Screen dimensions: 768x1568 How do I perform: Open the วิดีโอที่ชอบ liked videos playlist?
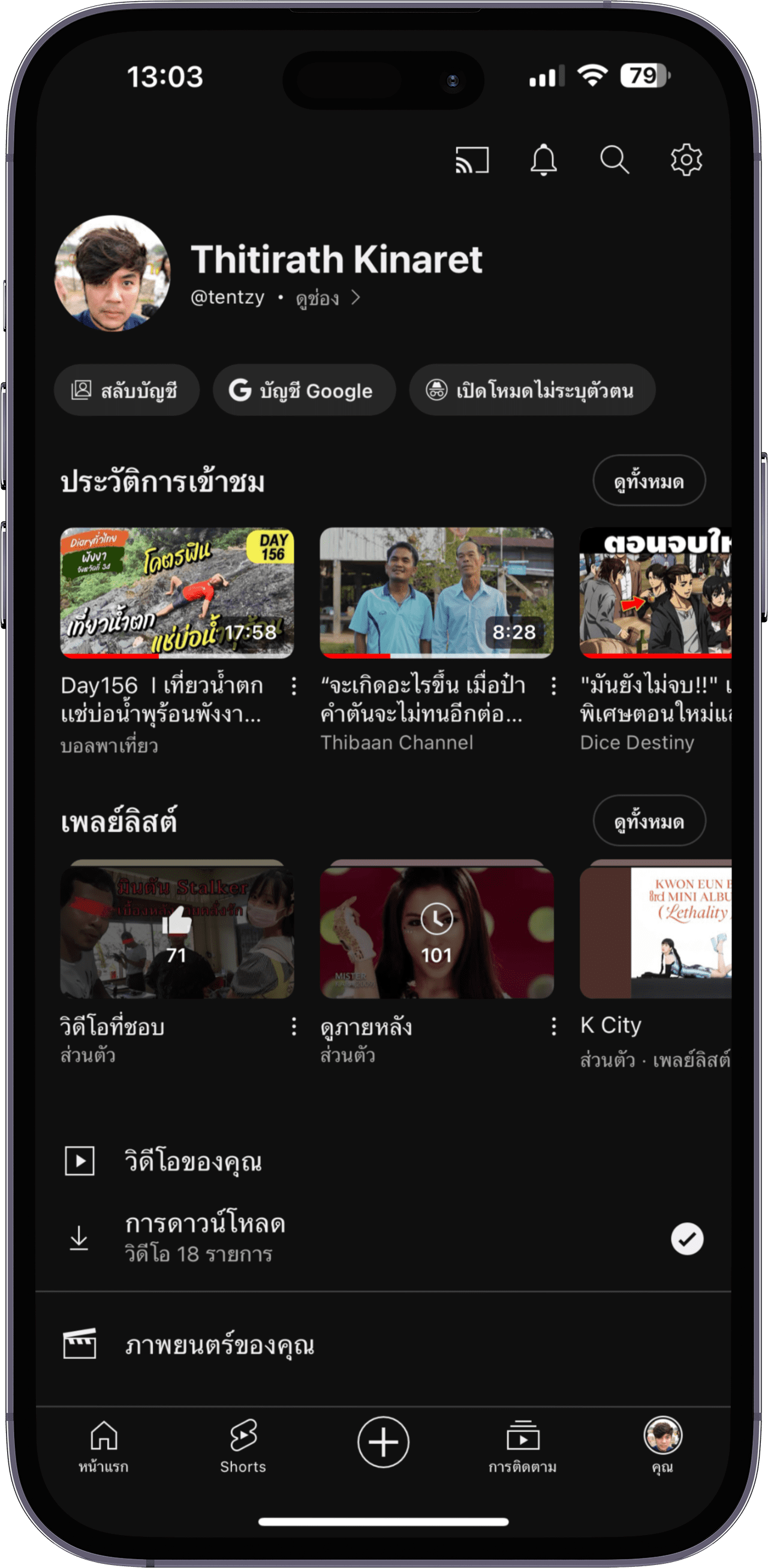point(177,930)
